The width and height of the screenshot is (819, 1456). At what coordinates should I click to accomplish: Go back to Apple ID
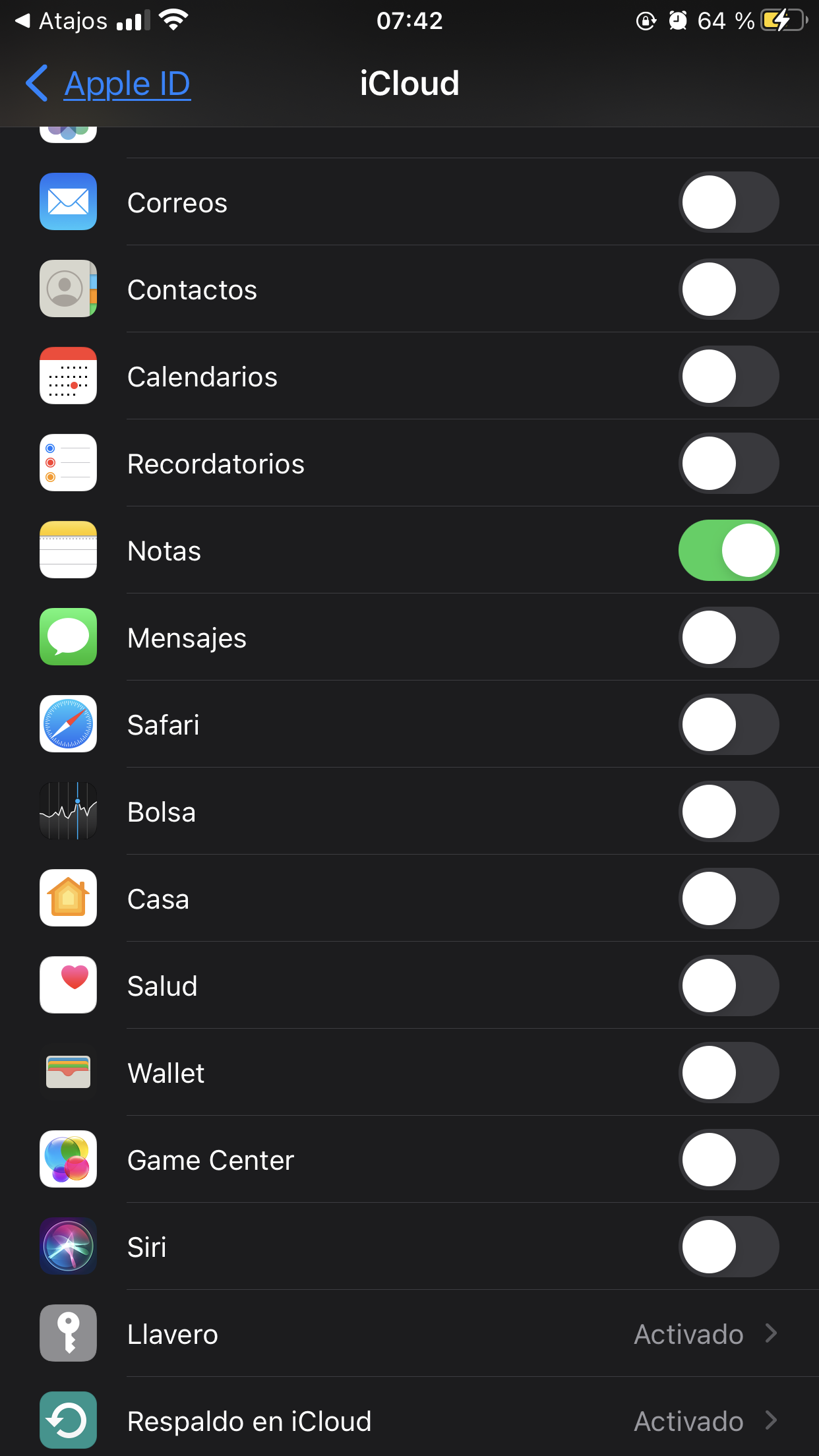click(x=109, y=84)
